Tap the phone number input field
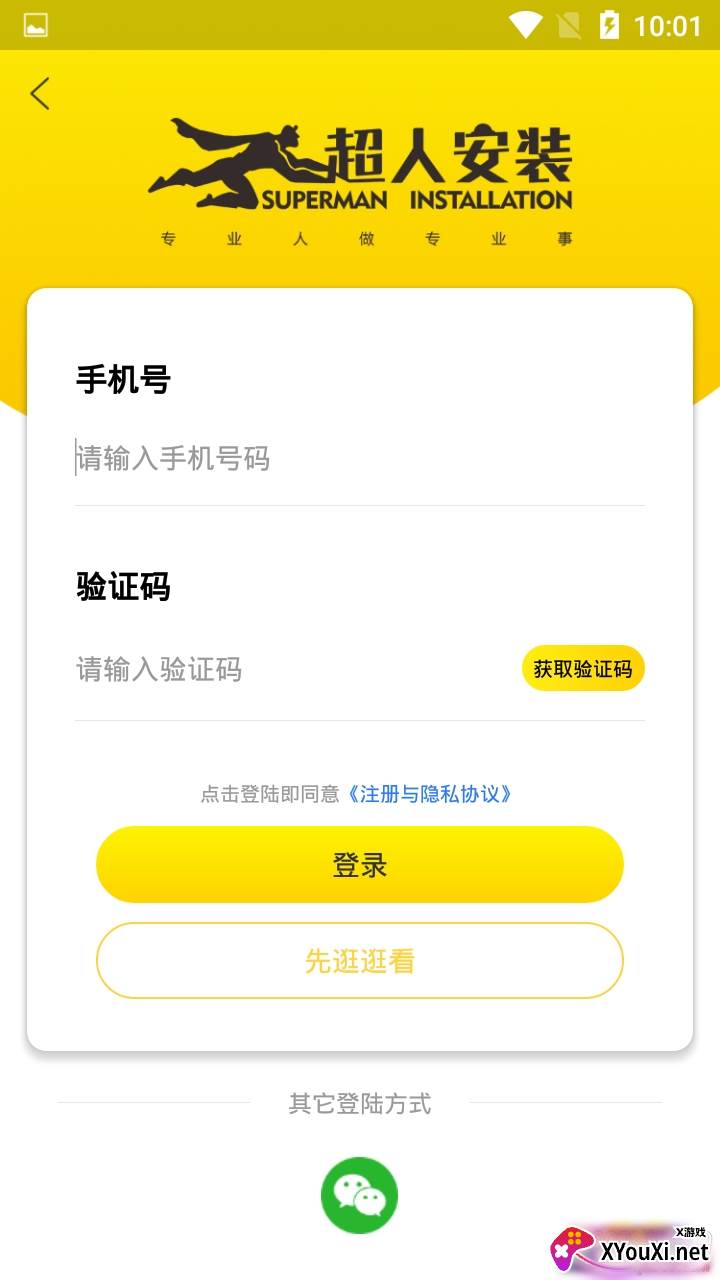Viewport: 720px width, 1280px height. coord(360,459)
